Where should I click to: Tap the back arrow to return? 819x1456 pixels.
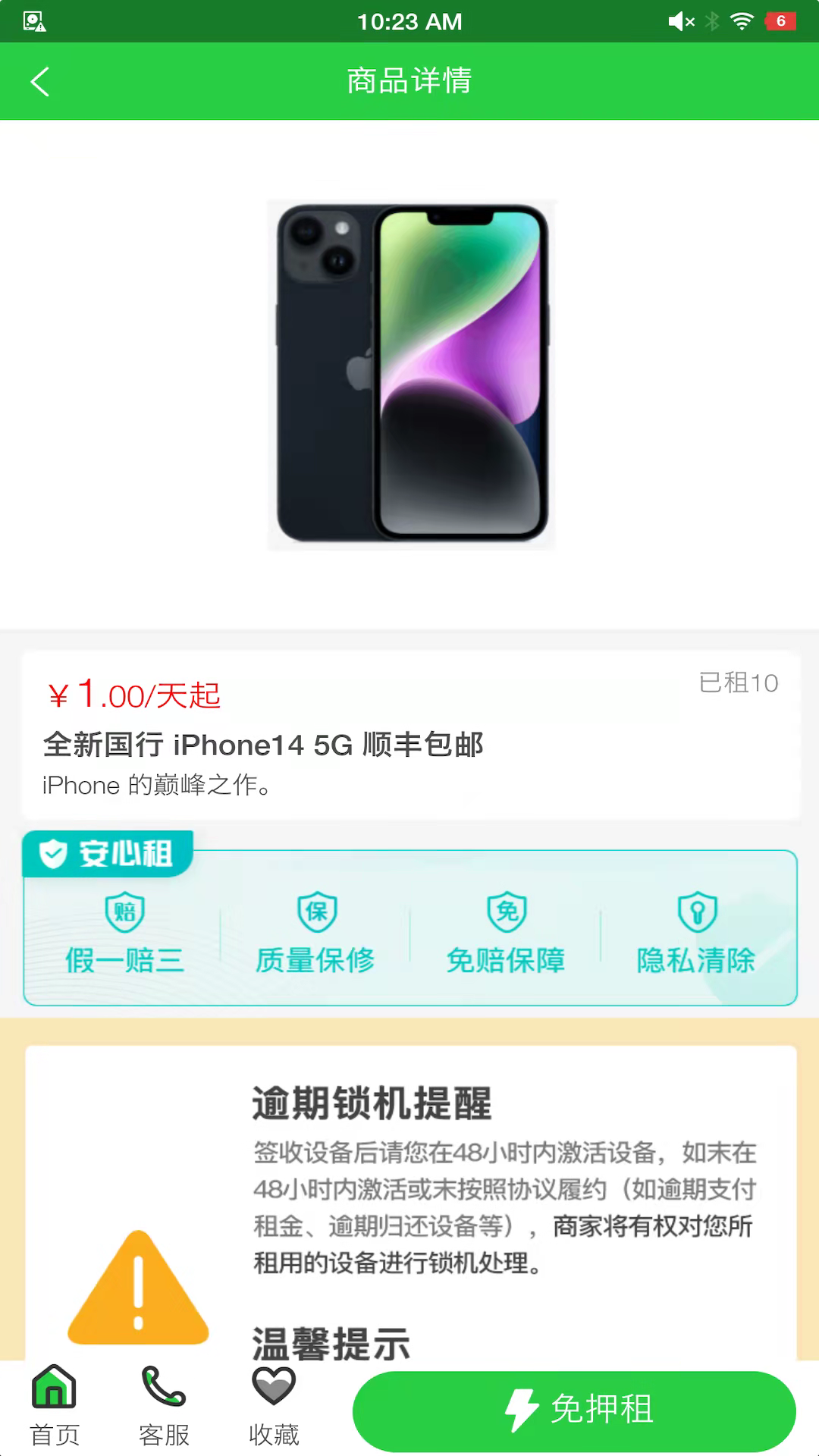click(x=39, y=81)
